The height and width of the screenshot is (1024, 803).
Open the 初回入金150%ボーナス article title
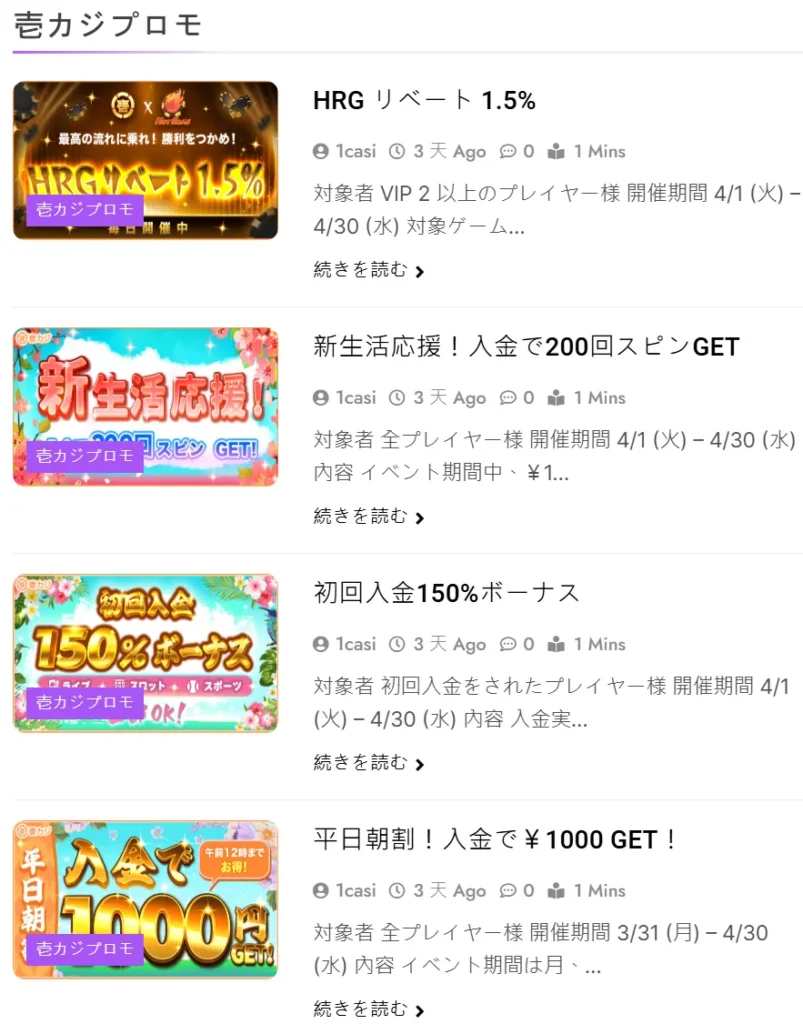point(446,593)
